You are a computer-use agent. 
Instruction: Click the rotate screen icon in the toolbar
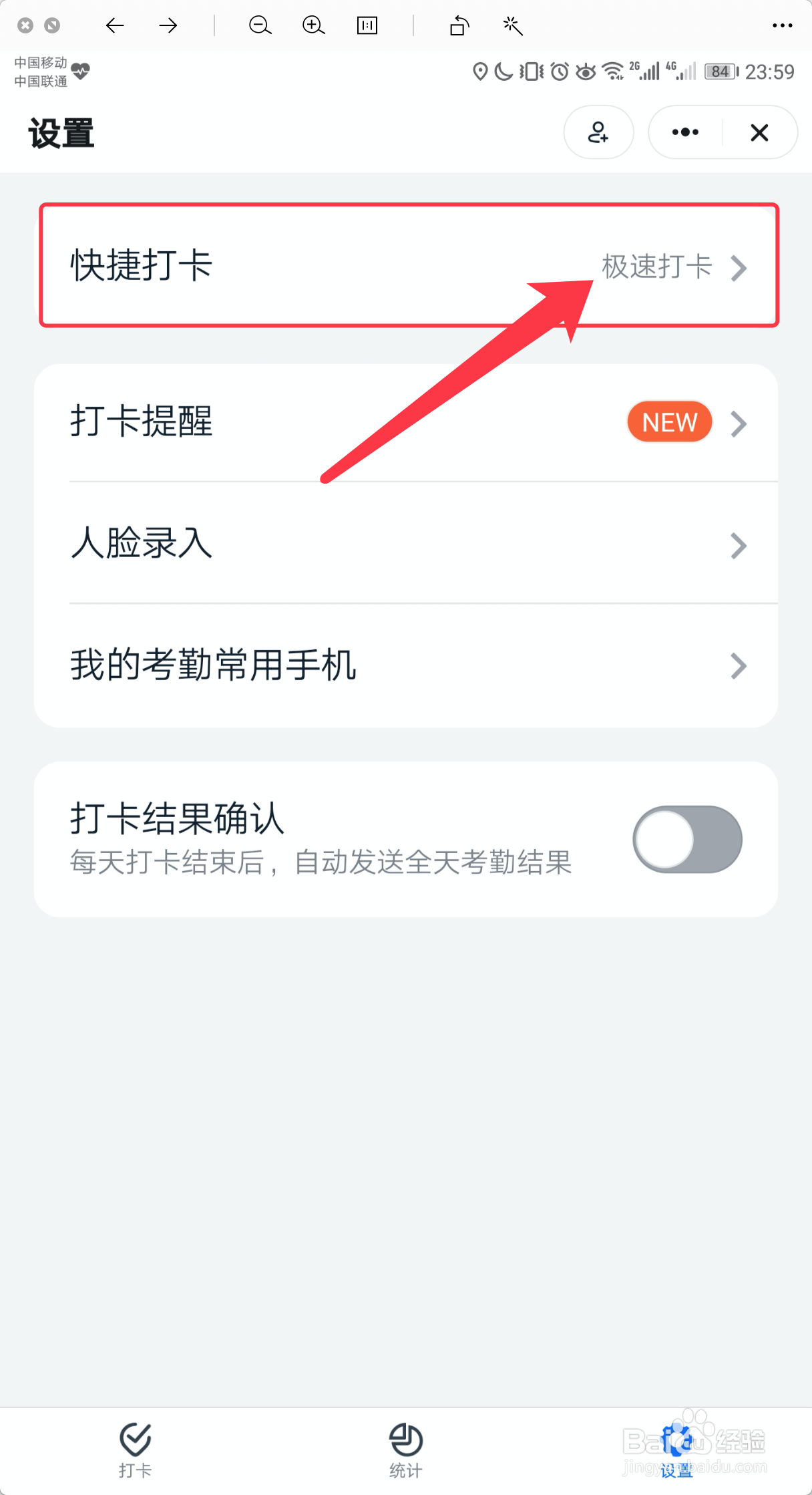pyautogui.click(x=458, y=25)
